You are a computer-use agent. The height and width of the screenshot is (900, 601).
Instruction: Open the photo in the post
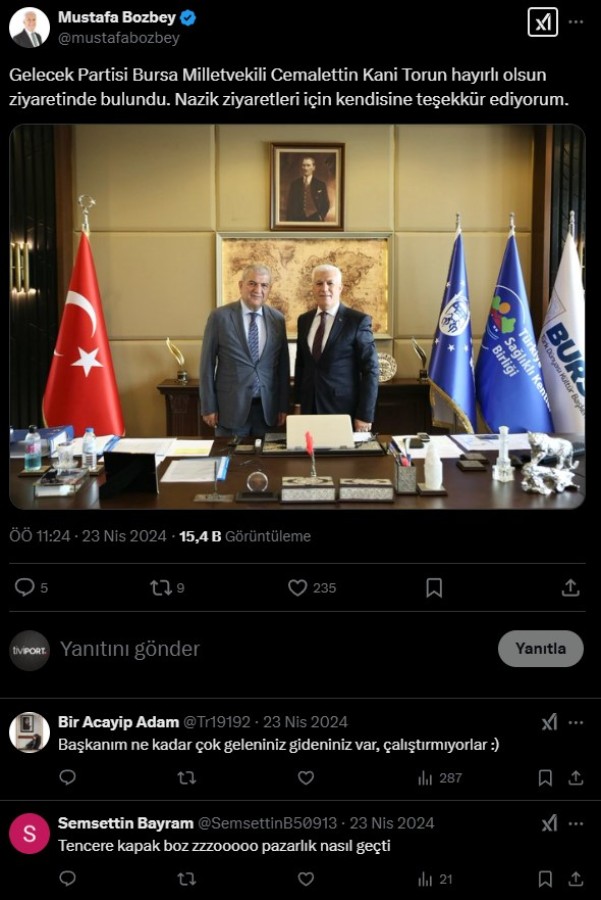pos(297,316)
